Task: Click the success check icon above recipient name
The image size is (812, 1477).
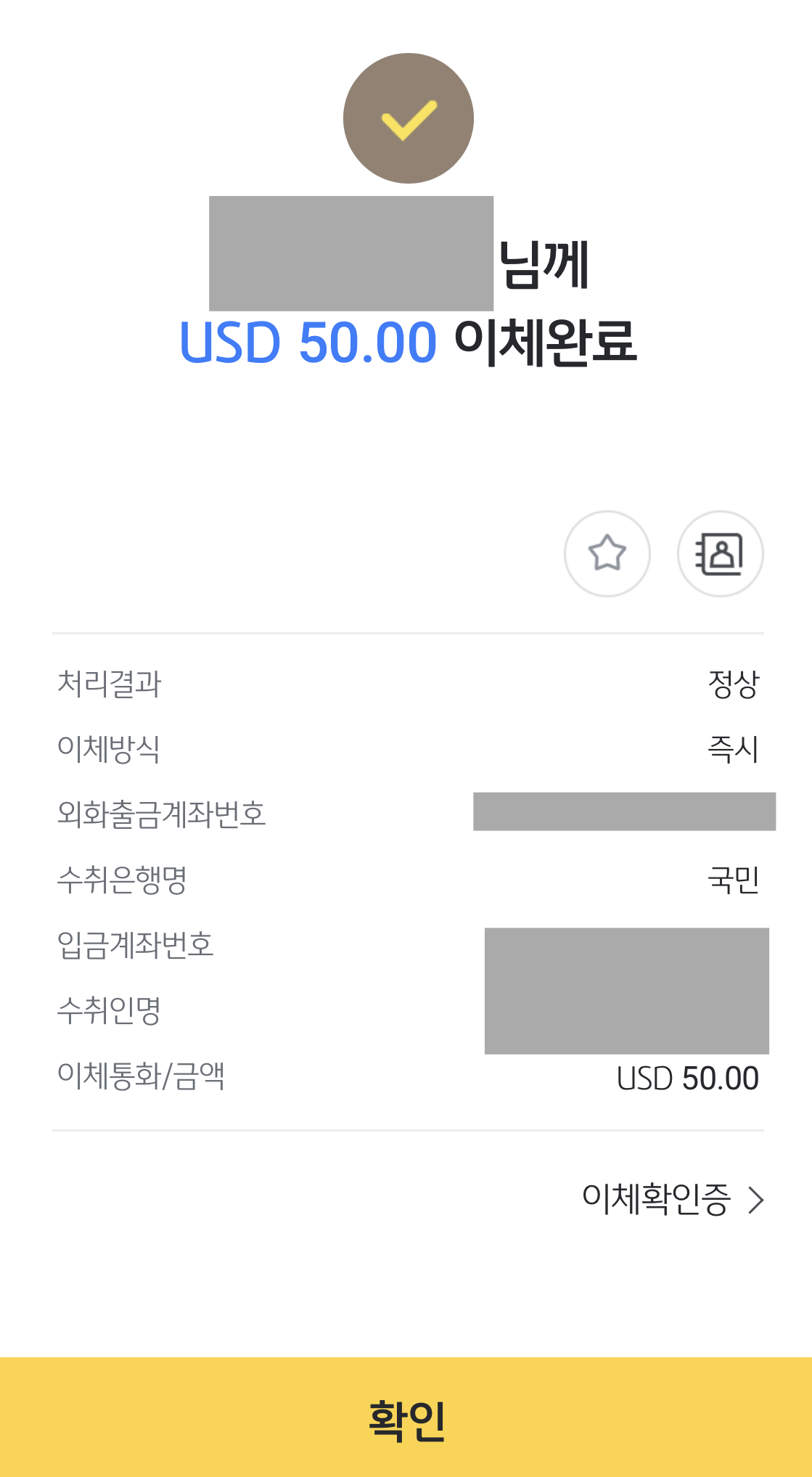Action: point(408,118)
